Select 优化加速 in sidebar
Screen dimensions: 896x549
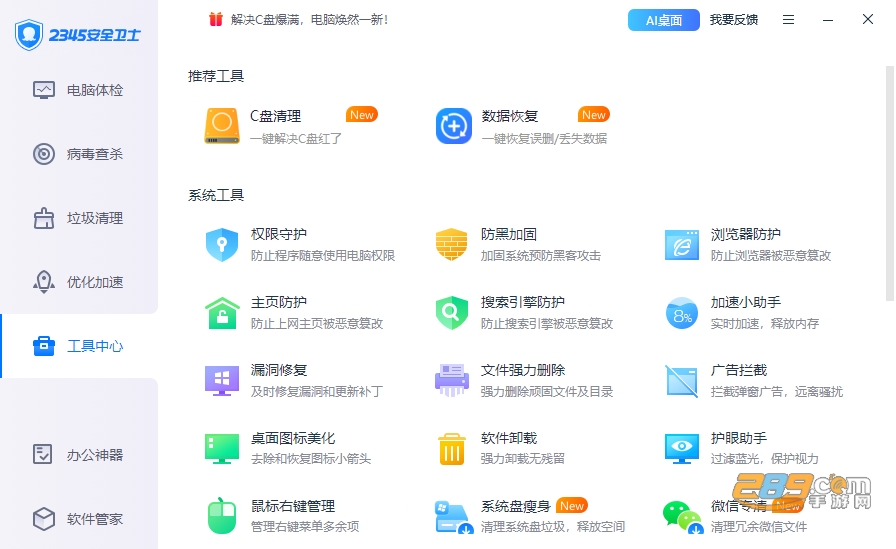[79, 282]
